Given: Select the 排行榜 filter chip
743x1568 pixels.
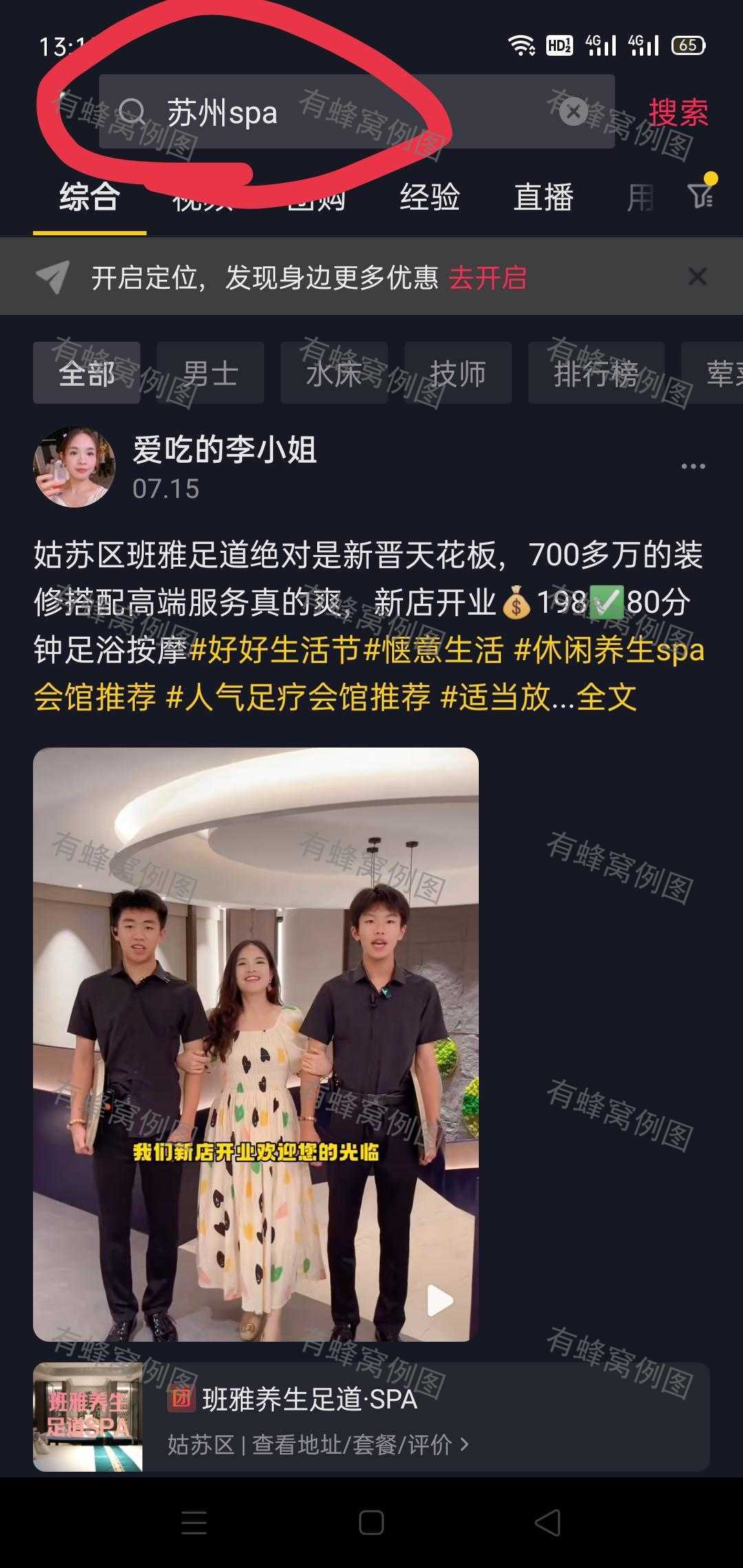Looking at the screenshot, I should tap(596, 373).
